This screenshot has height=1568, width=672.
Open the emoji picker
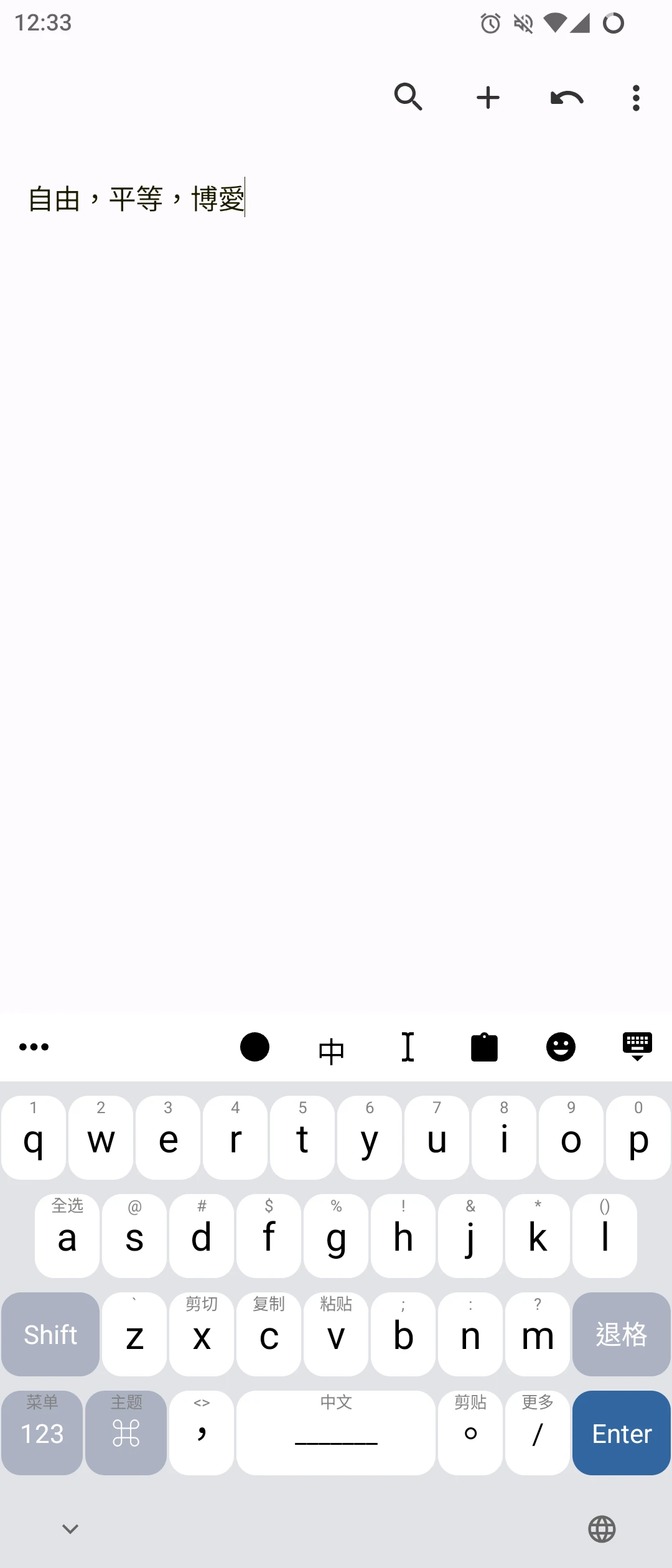561,1047
